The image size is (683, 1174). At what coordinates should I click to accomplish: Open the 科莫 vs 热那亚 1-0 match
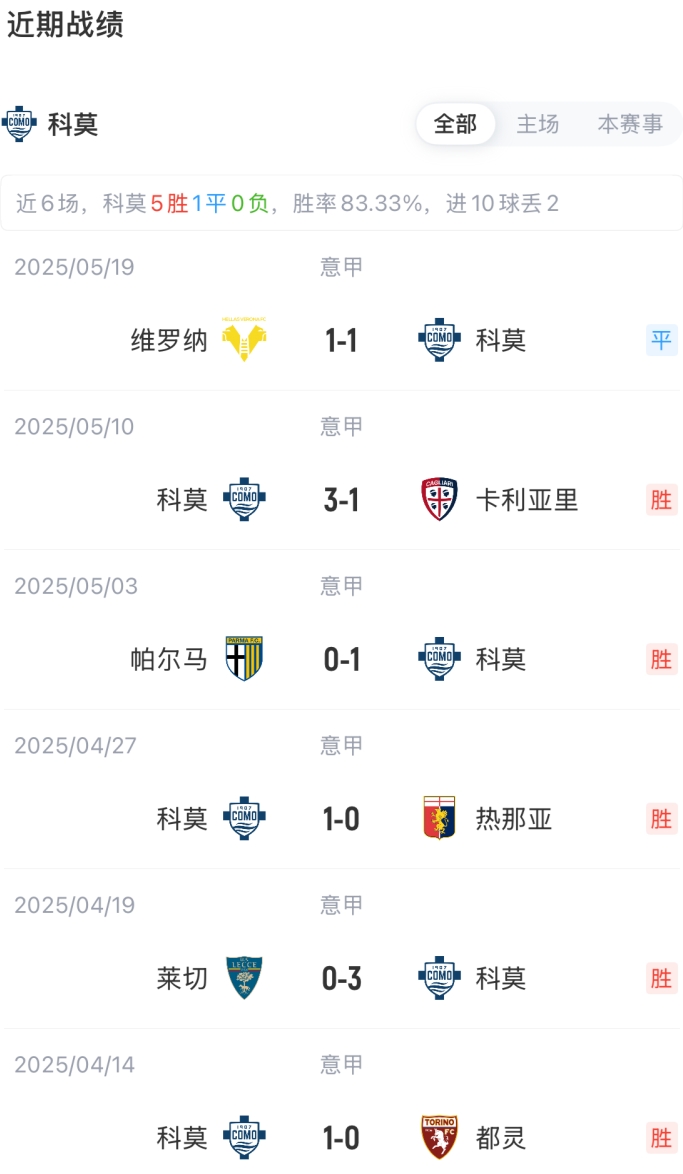click(341, 820)
